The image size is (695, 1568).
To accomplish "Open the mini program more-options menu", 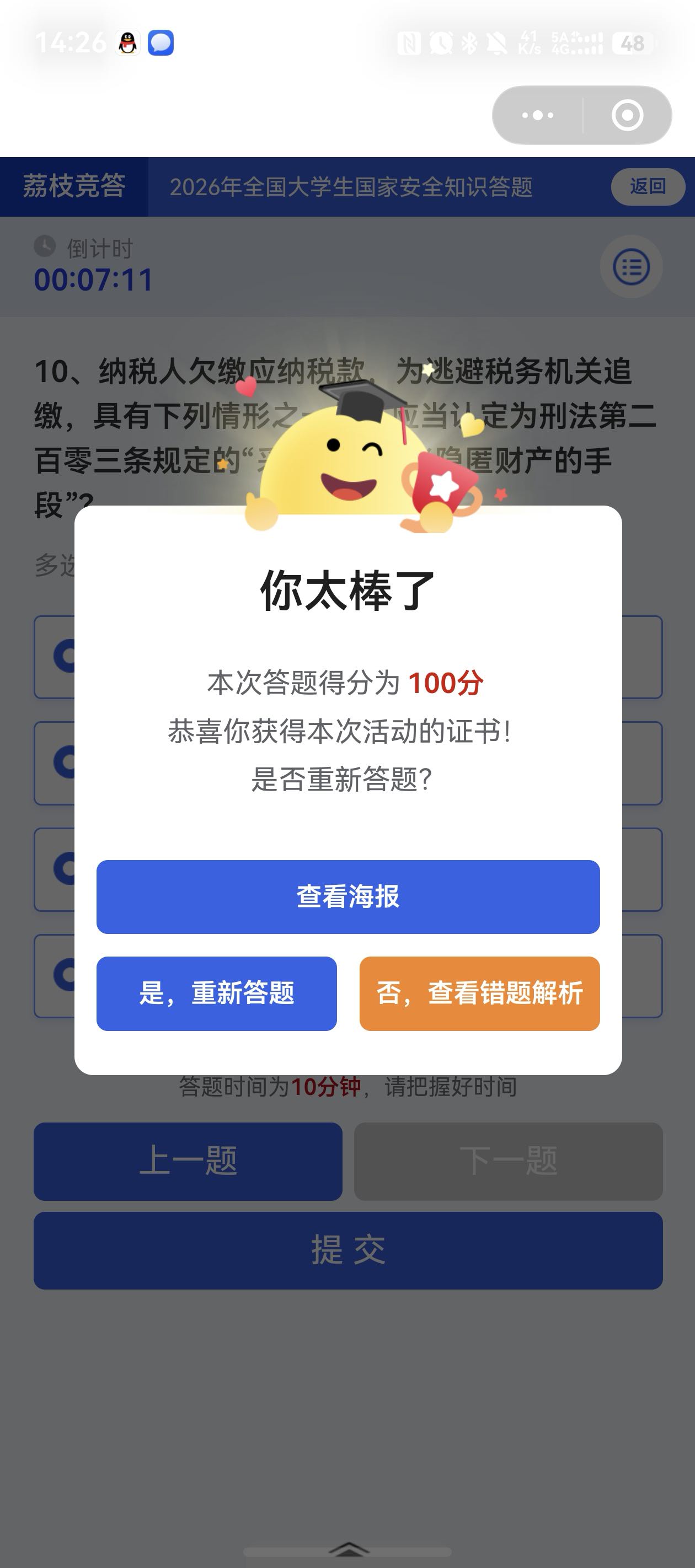I will (x=537, y=115).
